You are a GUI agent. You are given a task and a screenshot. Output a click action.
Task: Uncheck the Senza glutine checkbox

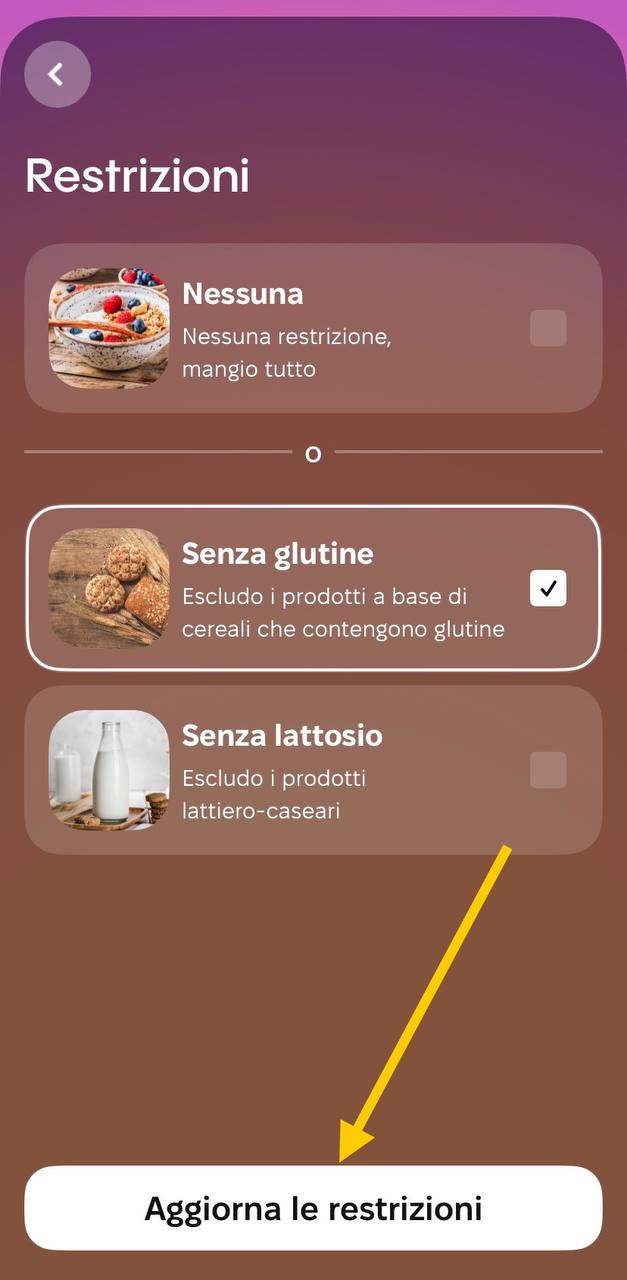pyautogui.click(x=547, y=588)
